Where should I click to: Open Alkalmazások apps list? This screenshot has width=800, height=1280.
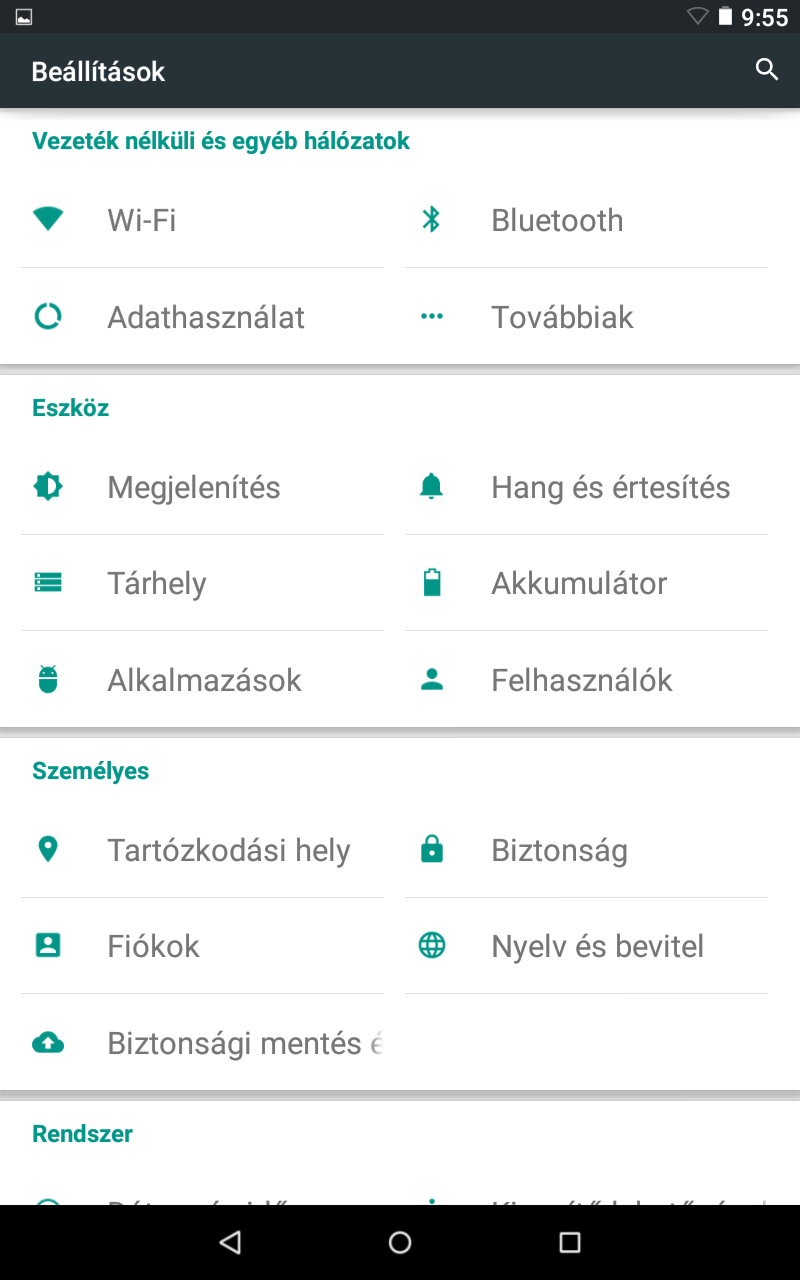[x=202, y=680]
